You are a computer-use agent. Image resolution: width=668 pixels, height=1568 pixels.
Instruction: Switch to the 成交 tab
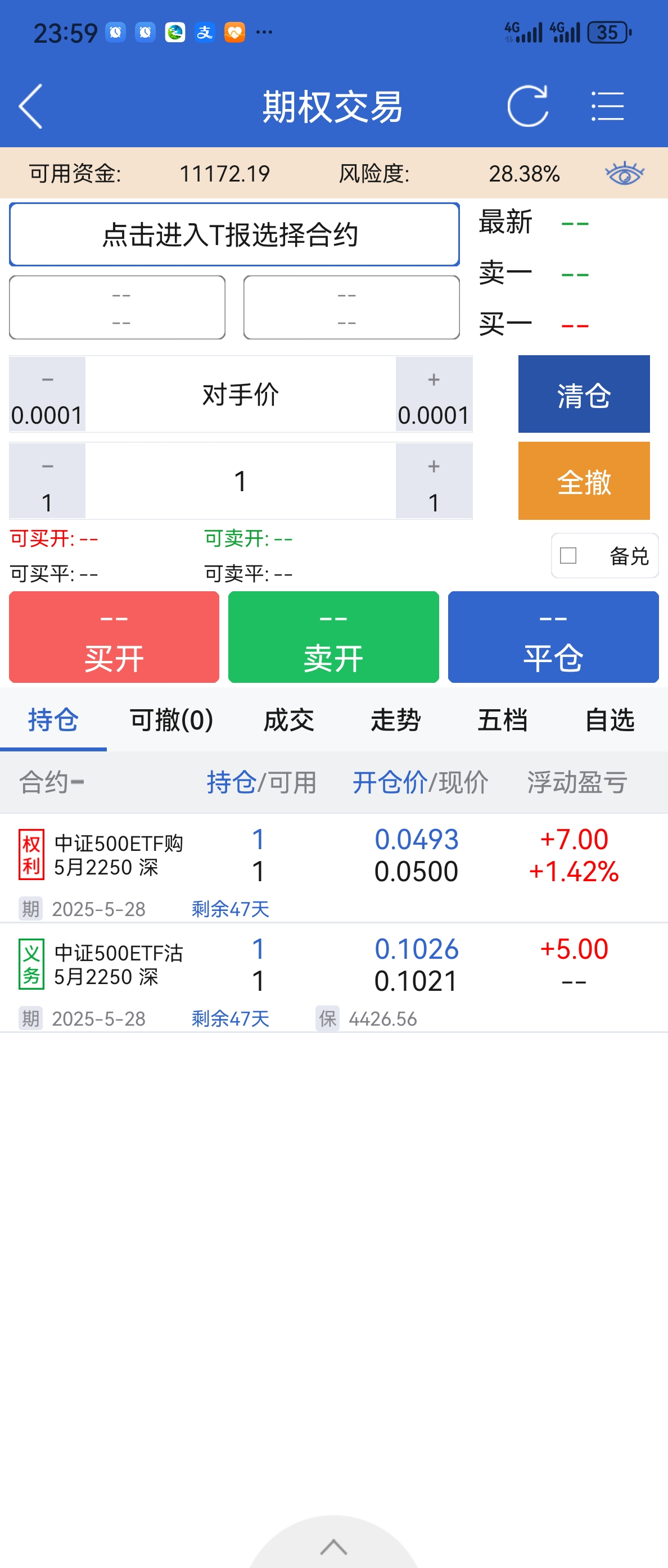(x=288, y=720)
